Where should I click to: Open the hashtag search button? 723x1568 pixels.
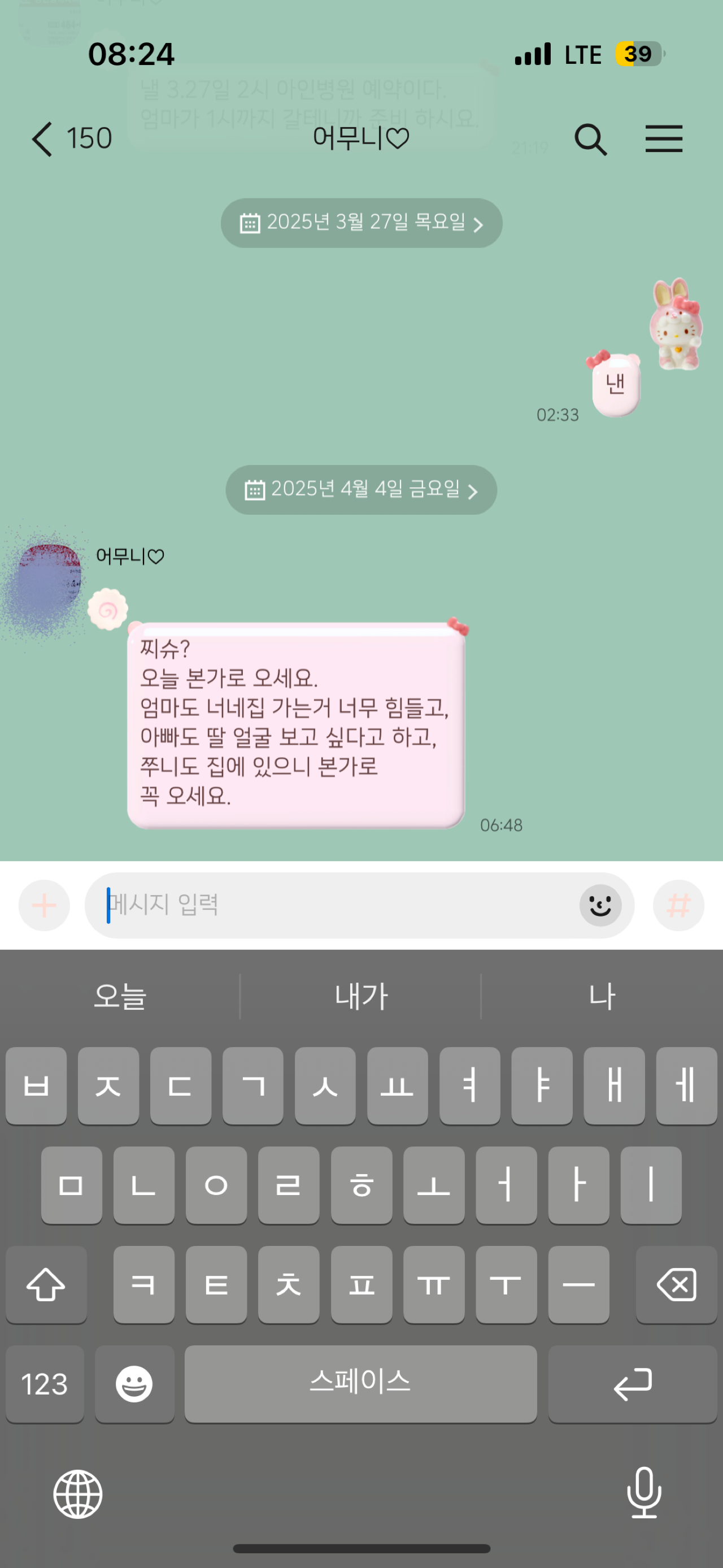pos(678,905)
